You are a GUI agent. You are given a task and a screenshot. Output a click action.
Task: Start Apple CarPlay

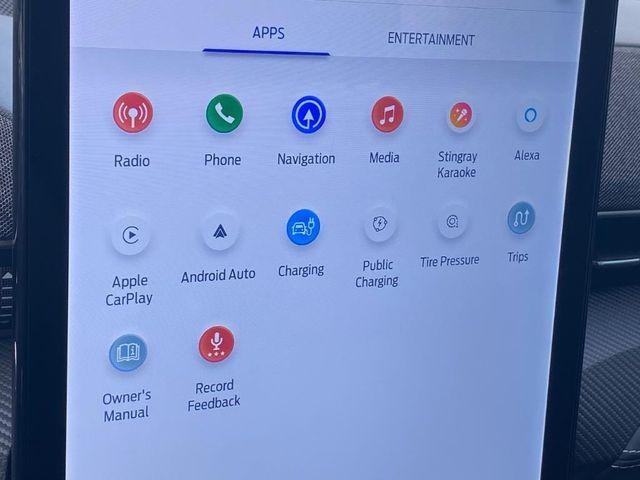[x=131, y=236]
